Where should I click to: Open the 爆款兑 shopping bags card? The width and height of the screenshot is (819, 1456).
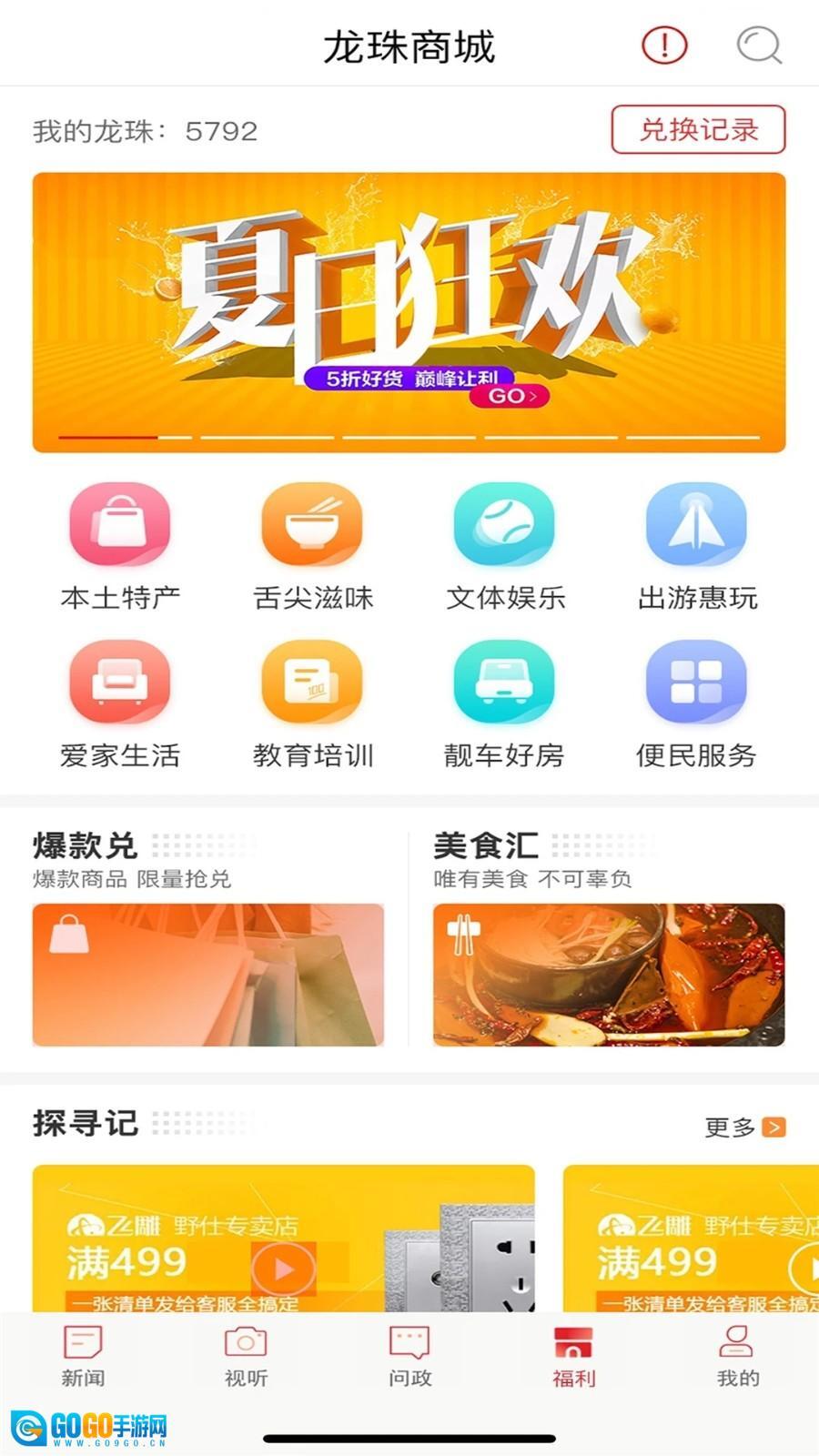coord(208,975)
